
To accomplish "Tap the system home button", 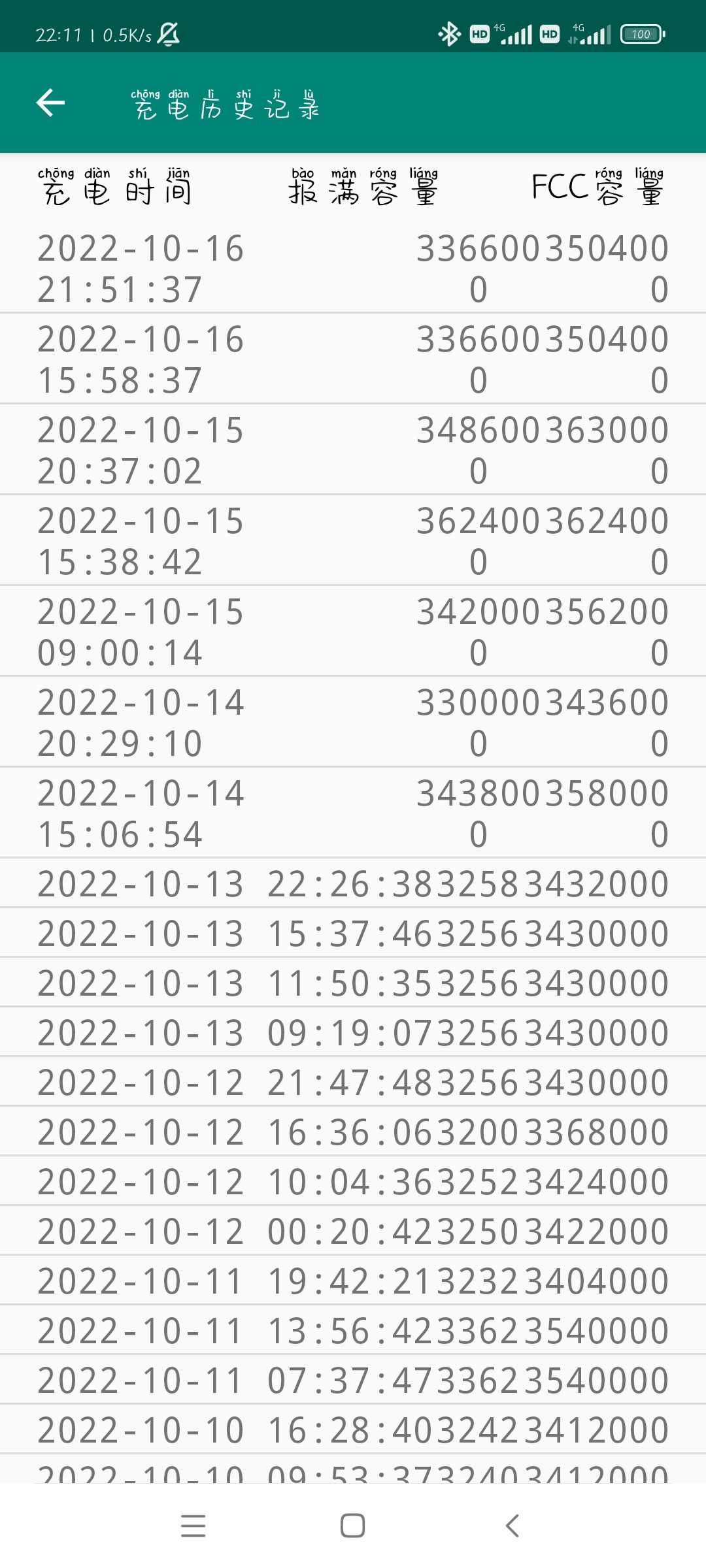I will click(x=352, y=1526).
